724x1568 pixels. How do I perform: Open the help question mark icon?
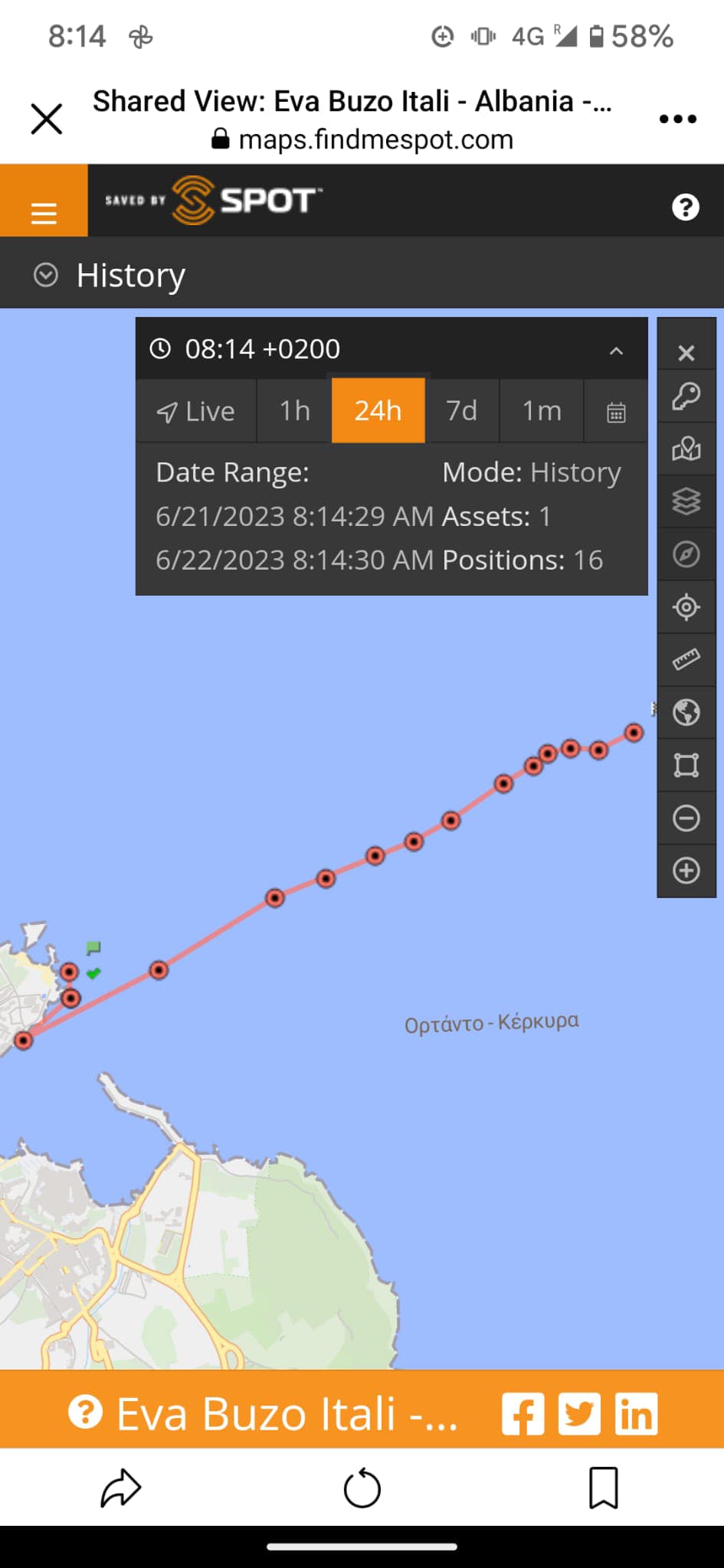[x=685, y=207]
